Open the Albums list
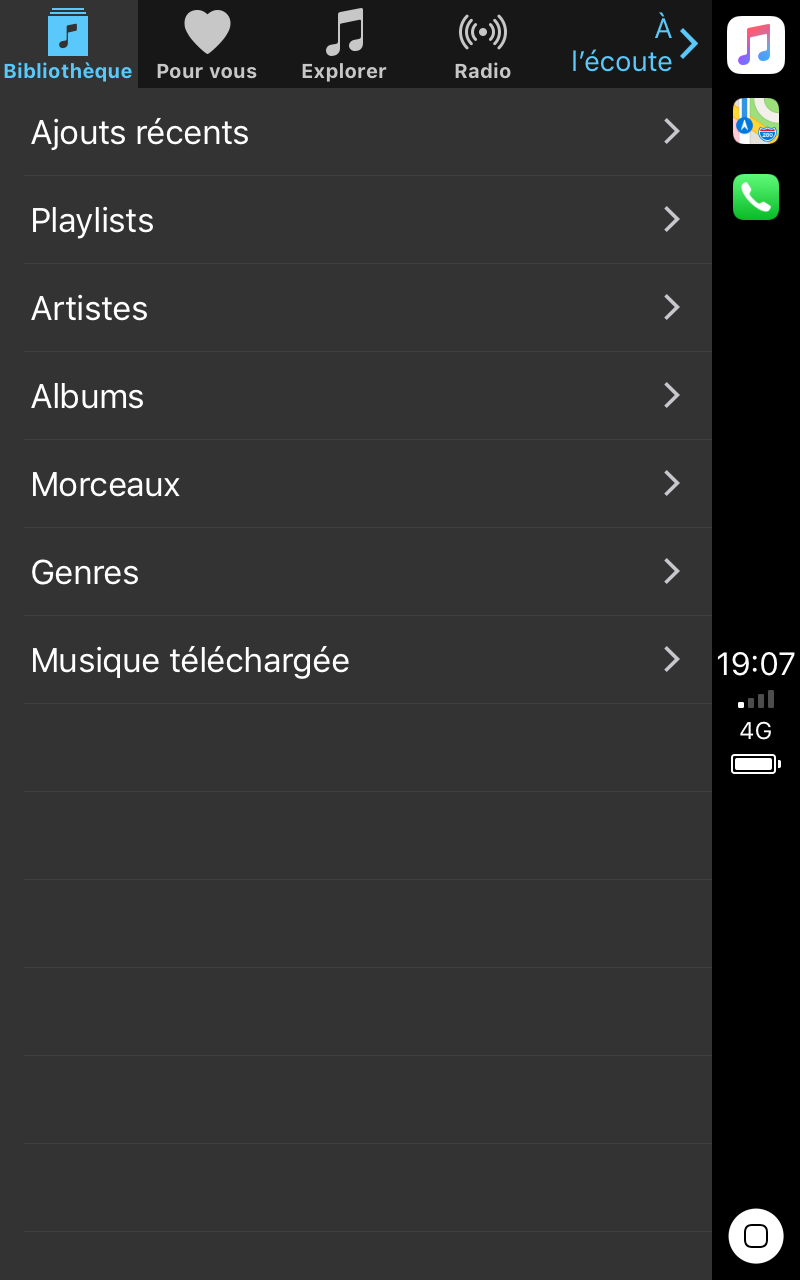800x1280 pixels. (x=356, y=396)
